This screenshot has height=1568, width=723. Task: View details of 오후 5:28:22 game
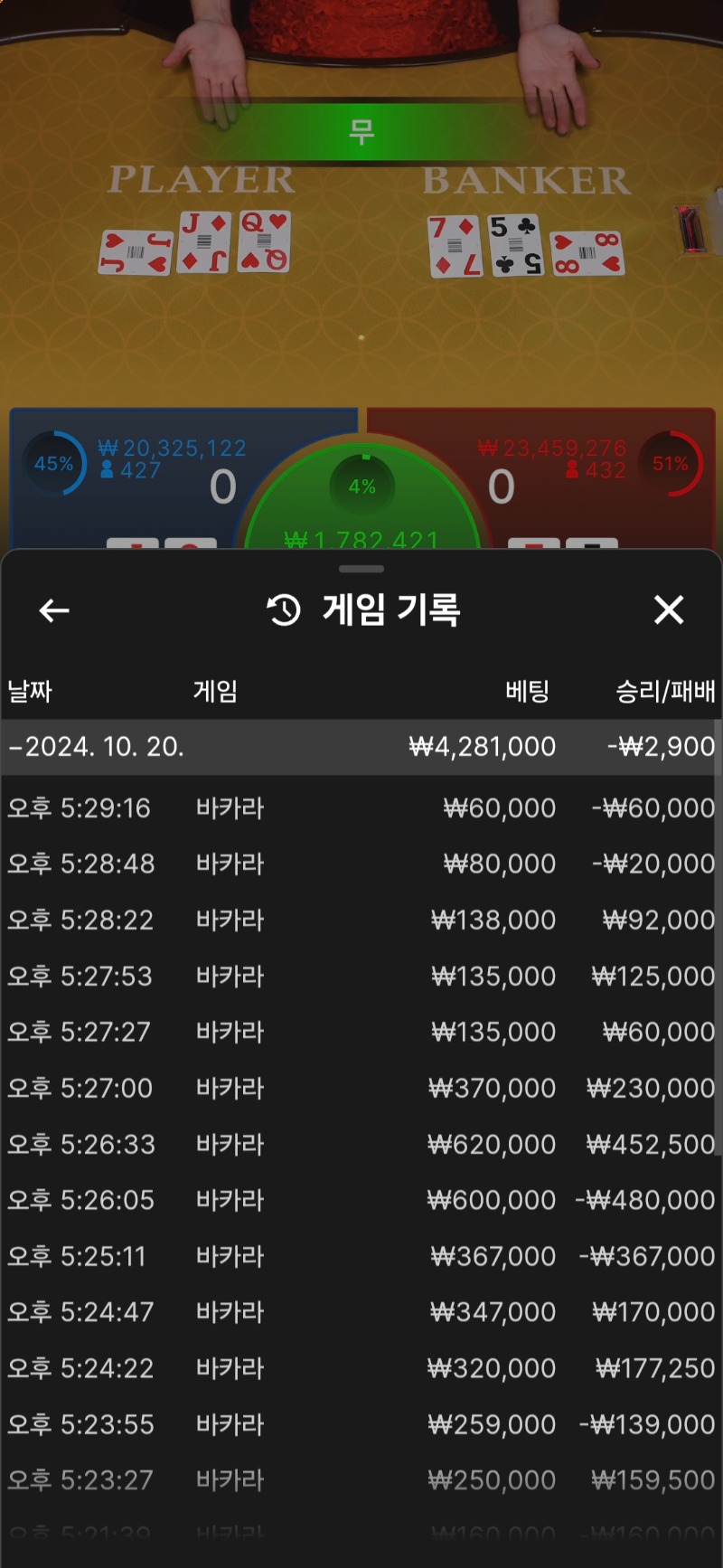click(x=361, y=920)
